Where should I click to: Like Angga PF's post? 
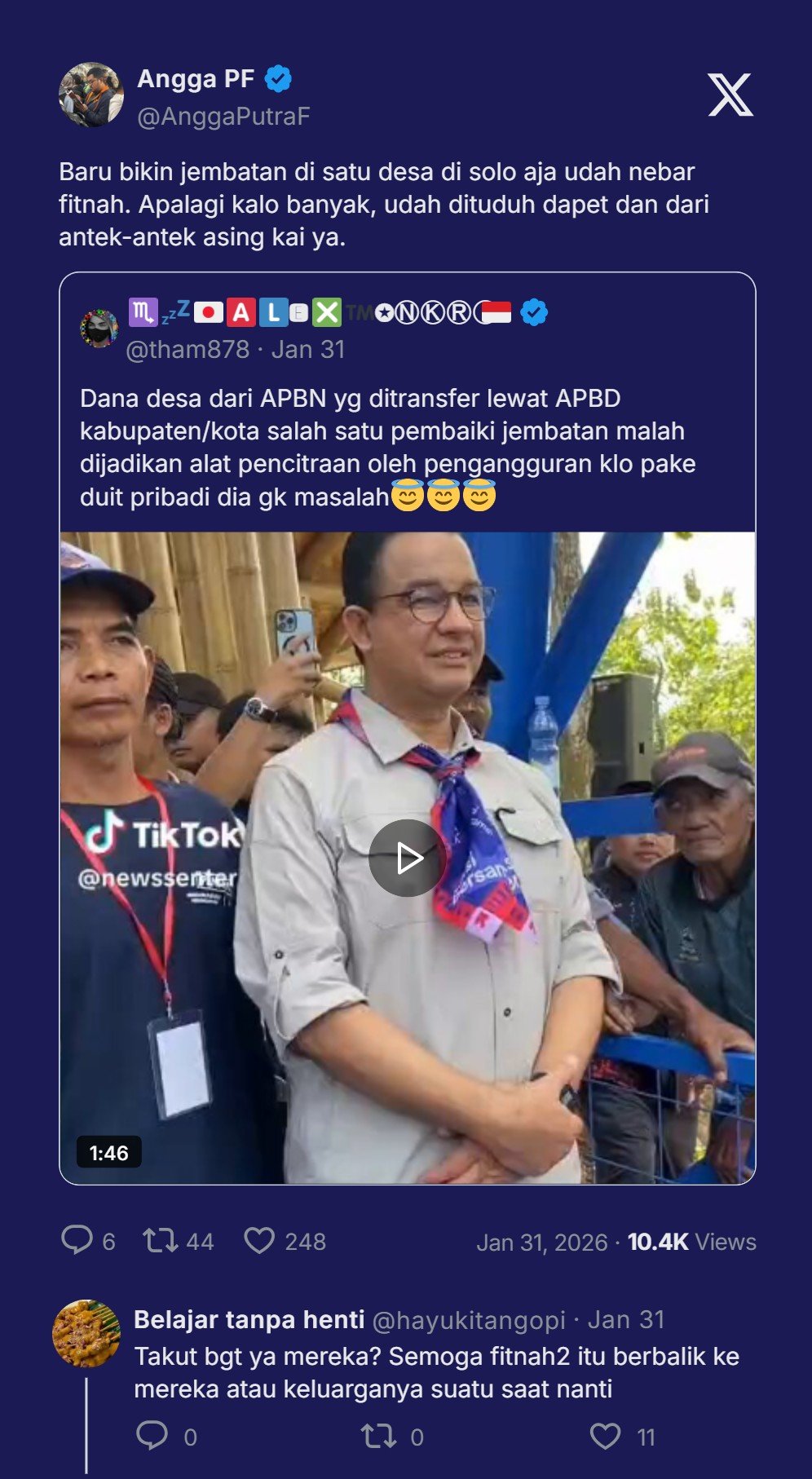coord(259,1240)
